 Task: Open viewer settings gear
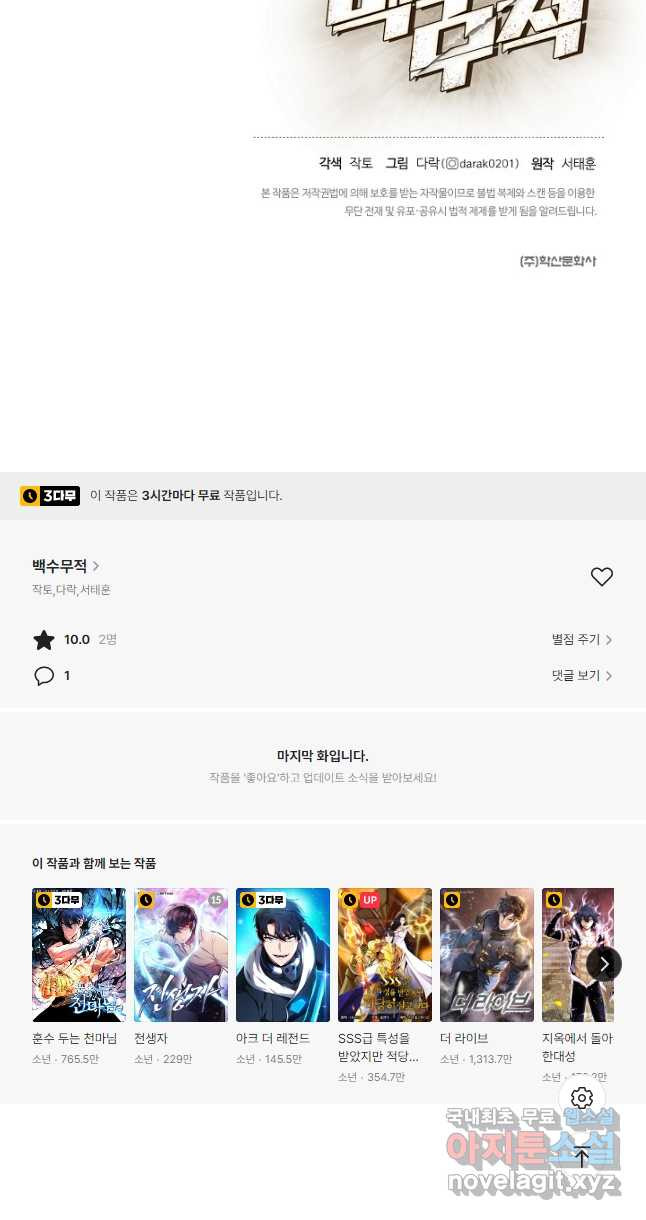pyautogui.click(x=582, y=1099)
